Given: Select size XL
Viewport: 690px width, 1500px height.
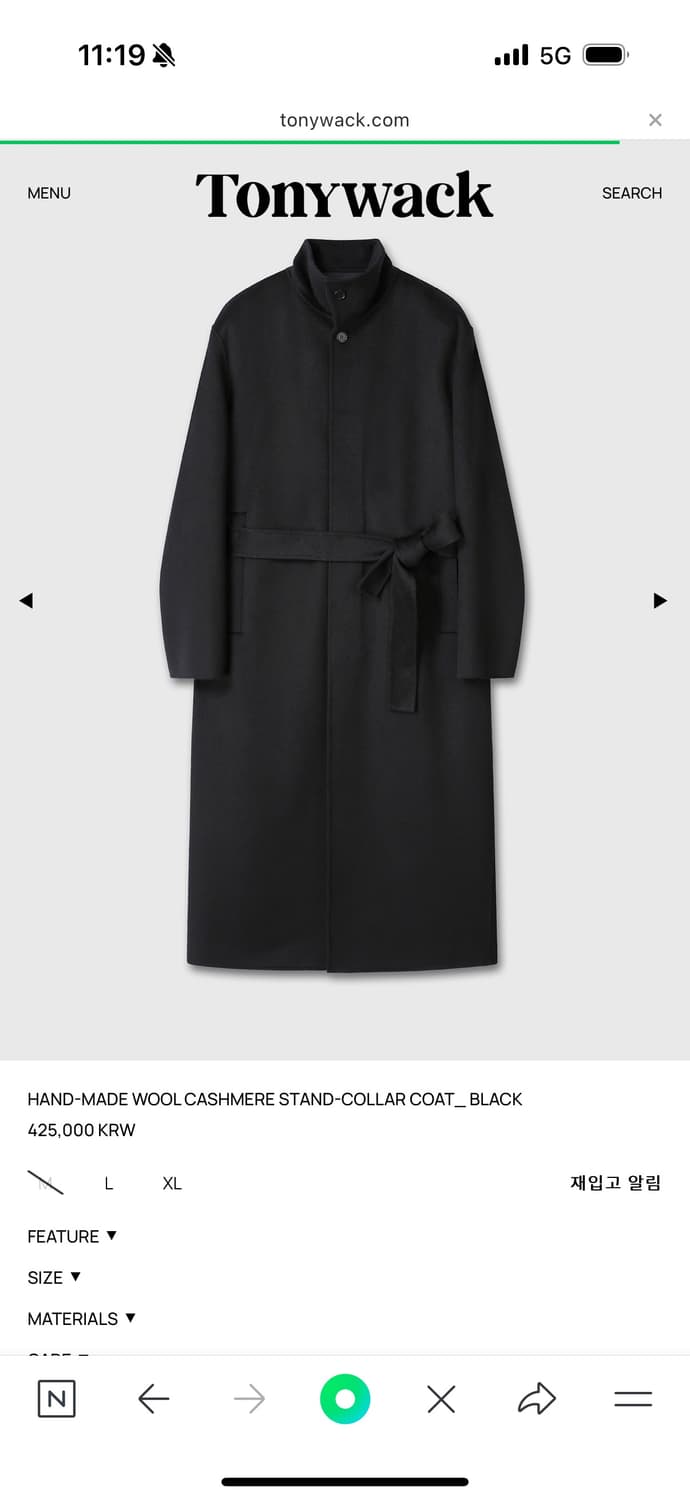Looking at the screenshot, I should [x=172, y=1183].
